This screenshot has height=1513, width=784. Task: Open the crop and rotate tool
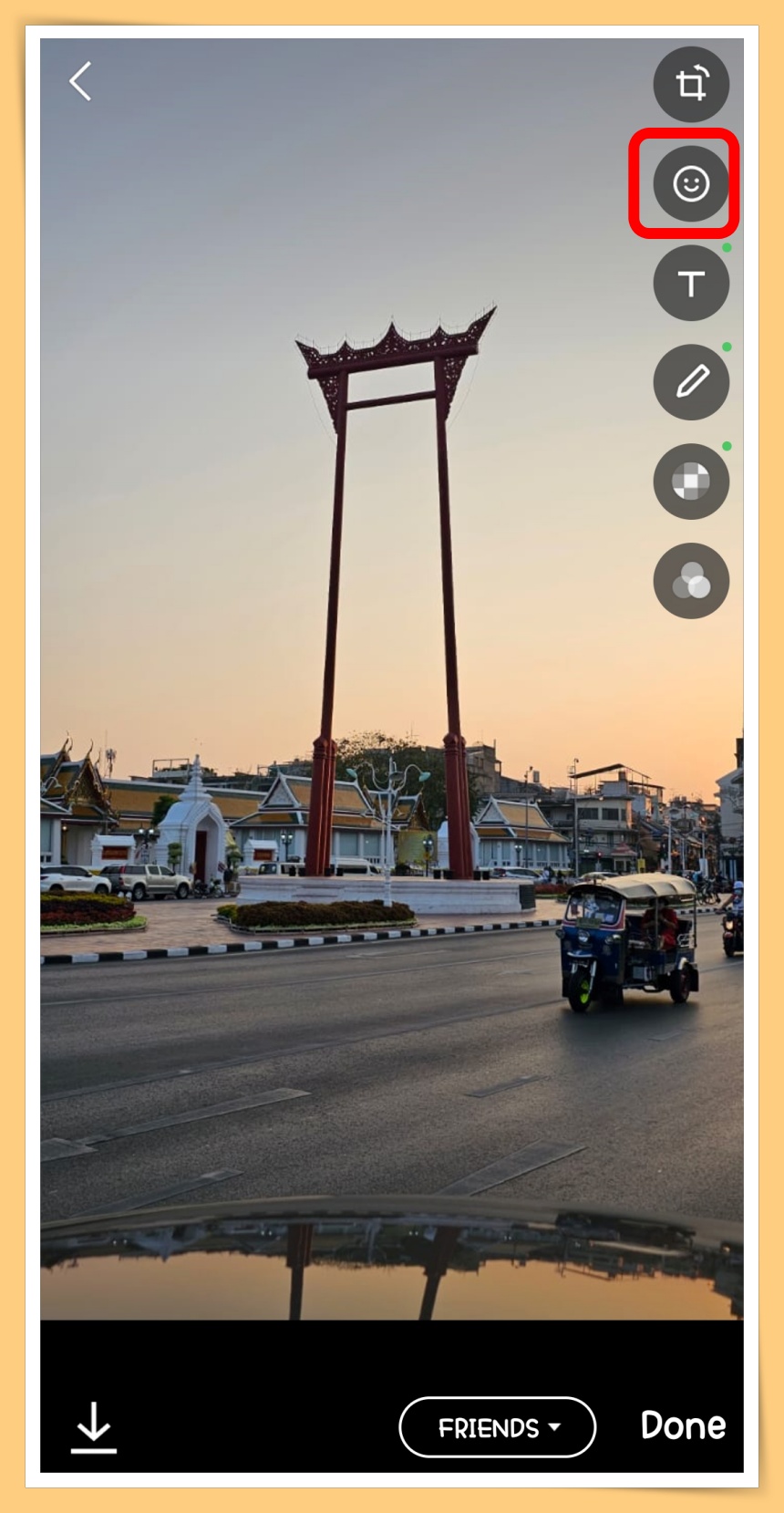691,85
